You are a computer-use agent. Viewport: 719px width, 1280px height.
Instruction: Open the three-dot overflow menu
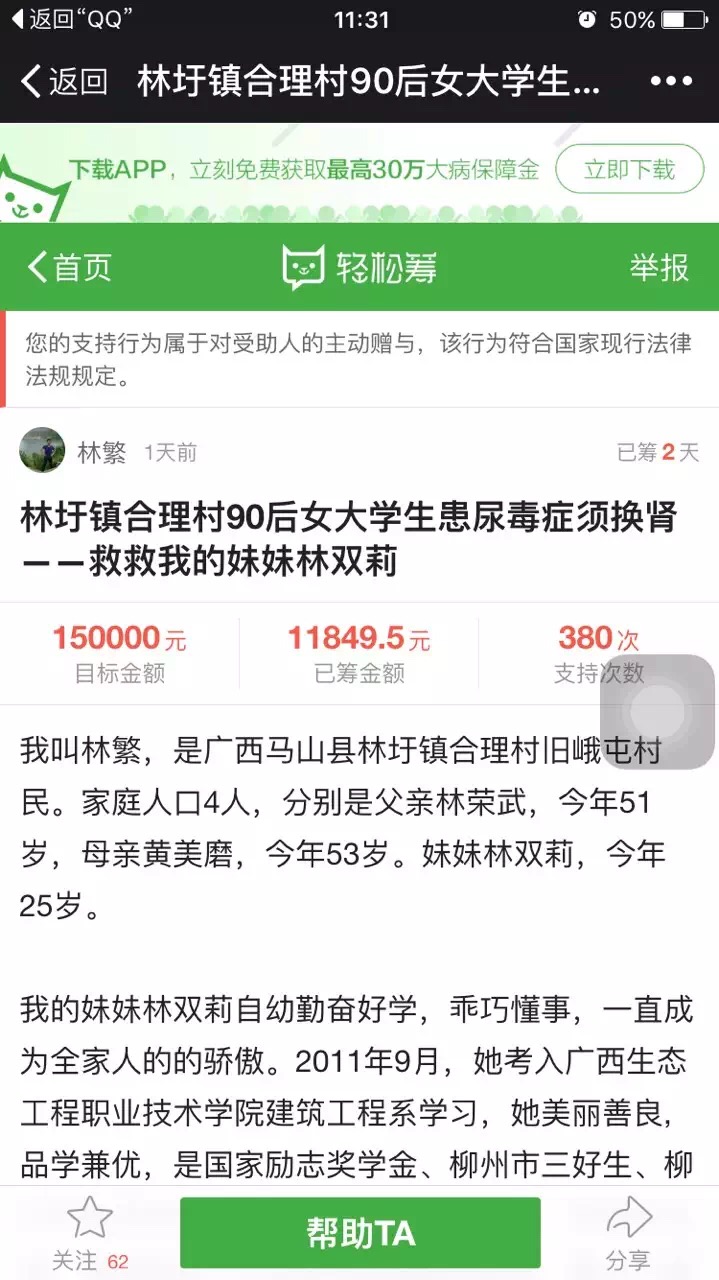[671, 81]
